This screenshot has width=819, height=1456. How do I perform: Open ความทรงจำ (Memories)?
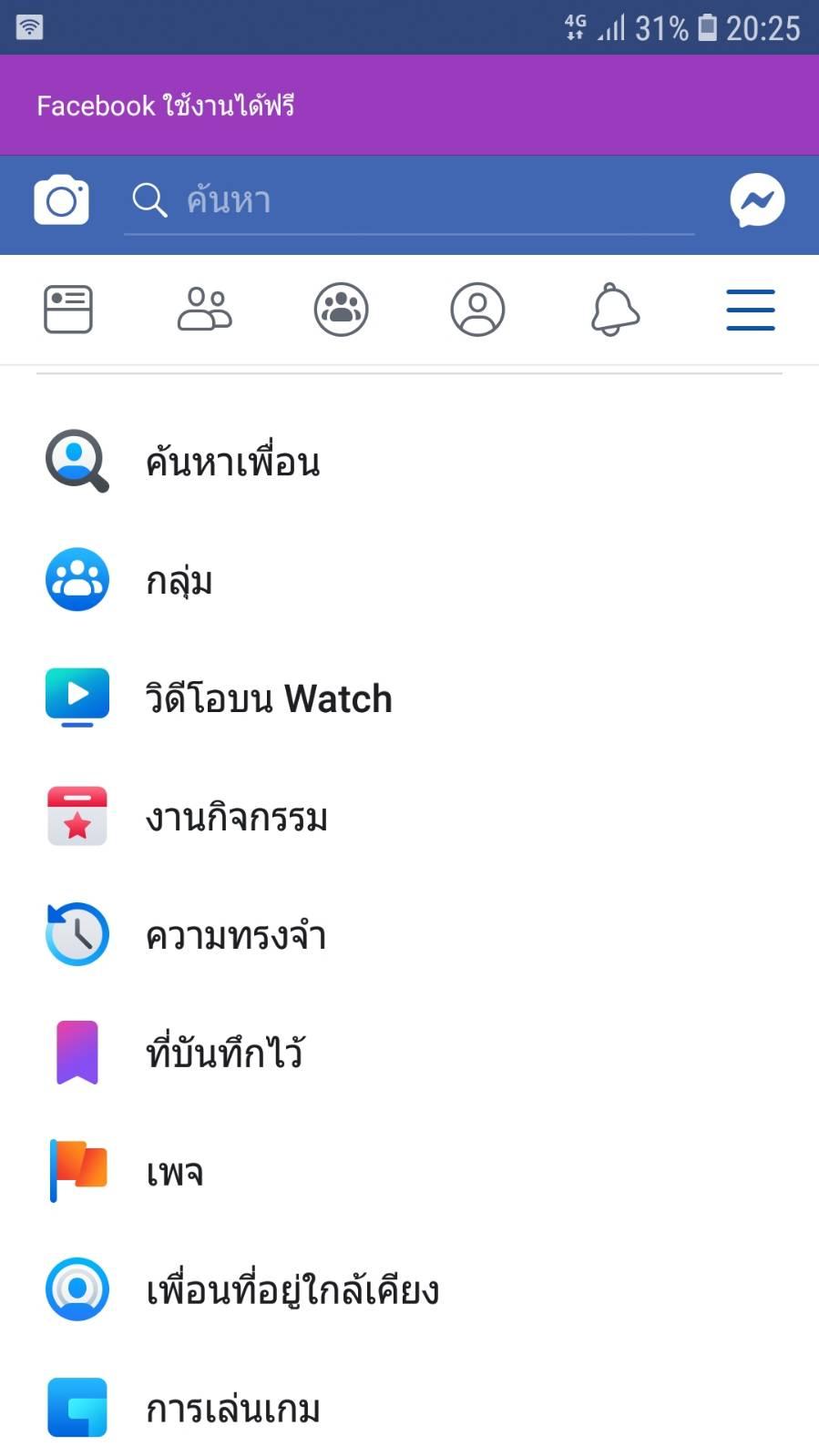(x=235, y=935)
